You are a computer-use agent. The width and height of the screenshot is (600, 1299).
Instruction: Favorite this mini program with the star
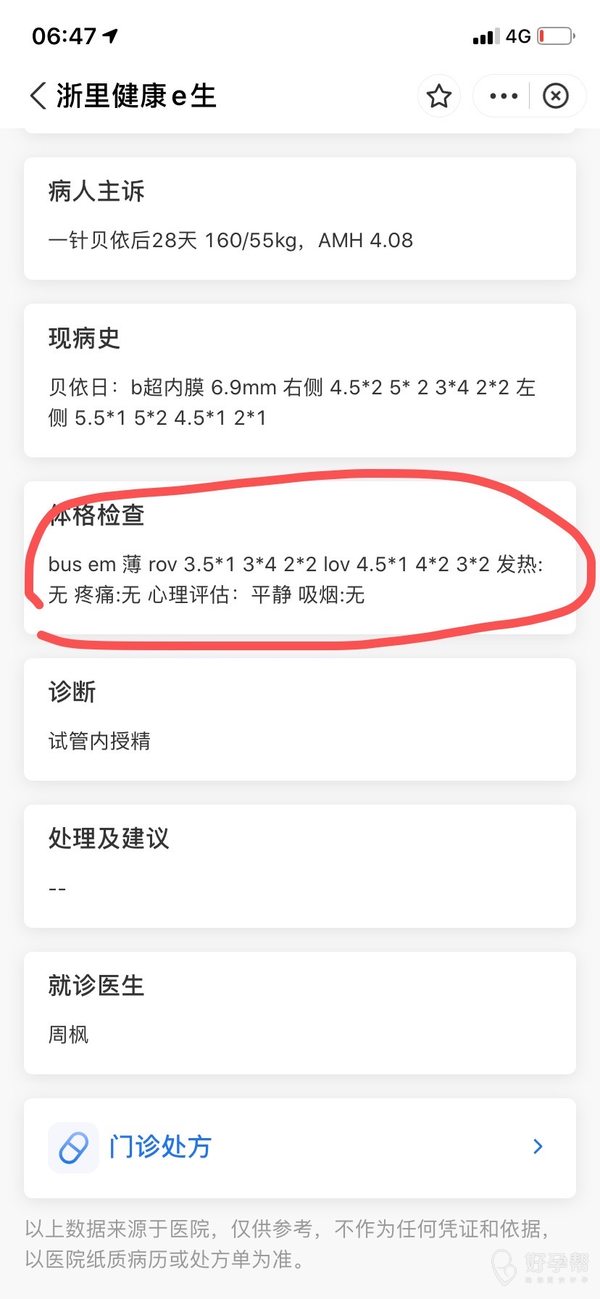438,96
